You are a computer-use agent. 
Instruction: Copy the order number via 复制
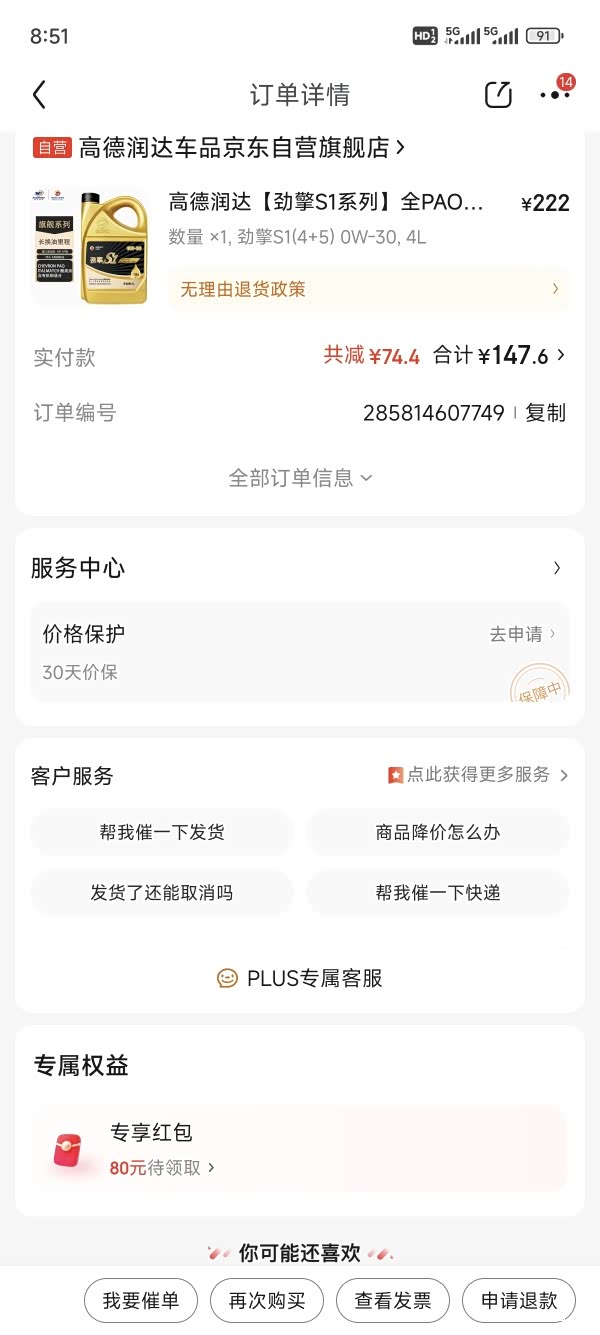click(545, 413)
